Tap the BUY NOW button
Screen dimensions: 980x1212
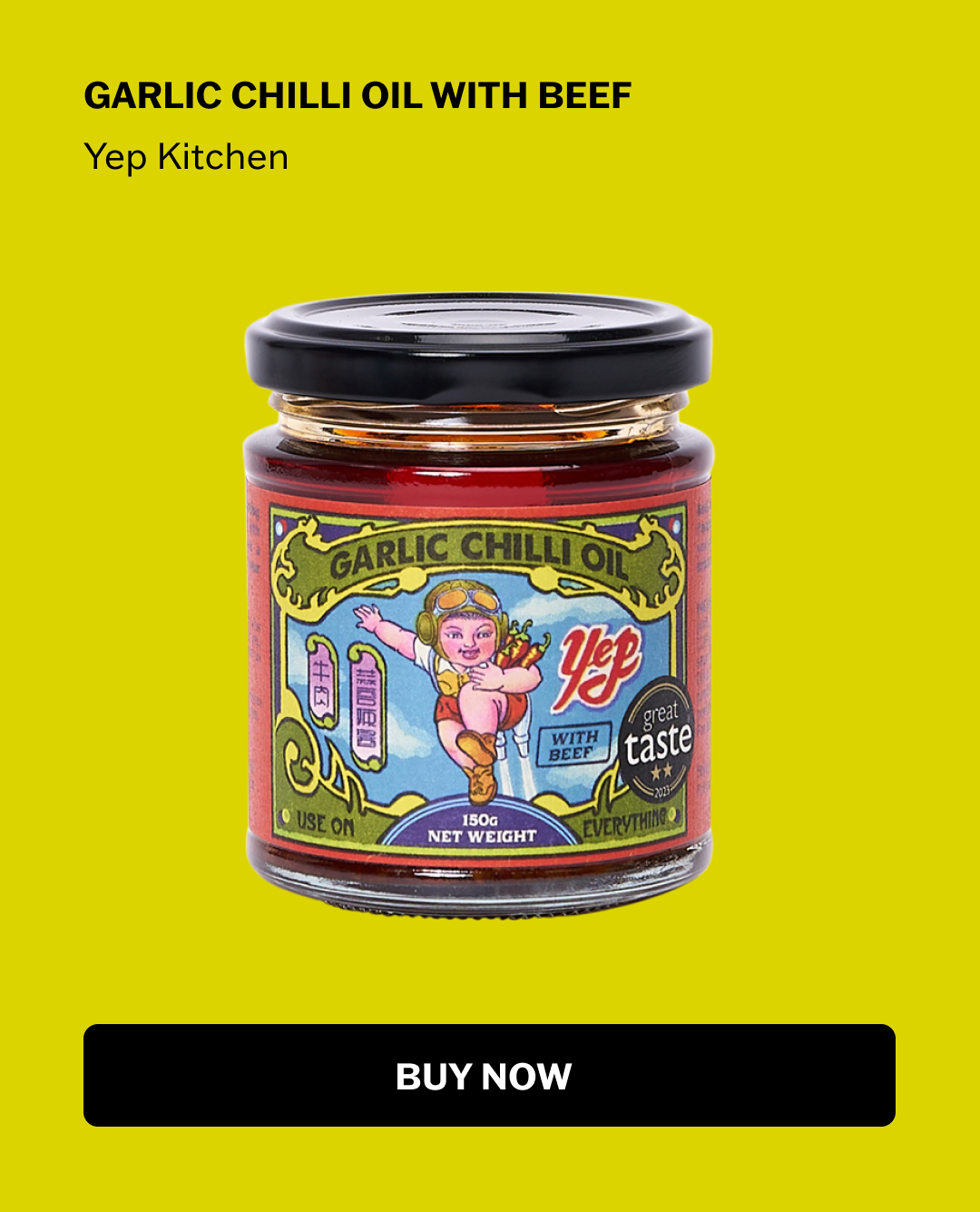point(489,1076)
